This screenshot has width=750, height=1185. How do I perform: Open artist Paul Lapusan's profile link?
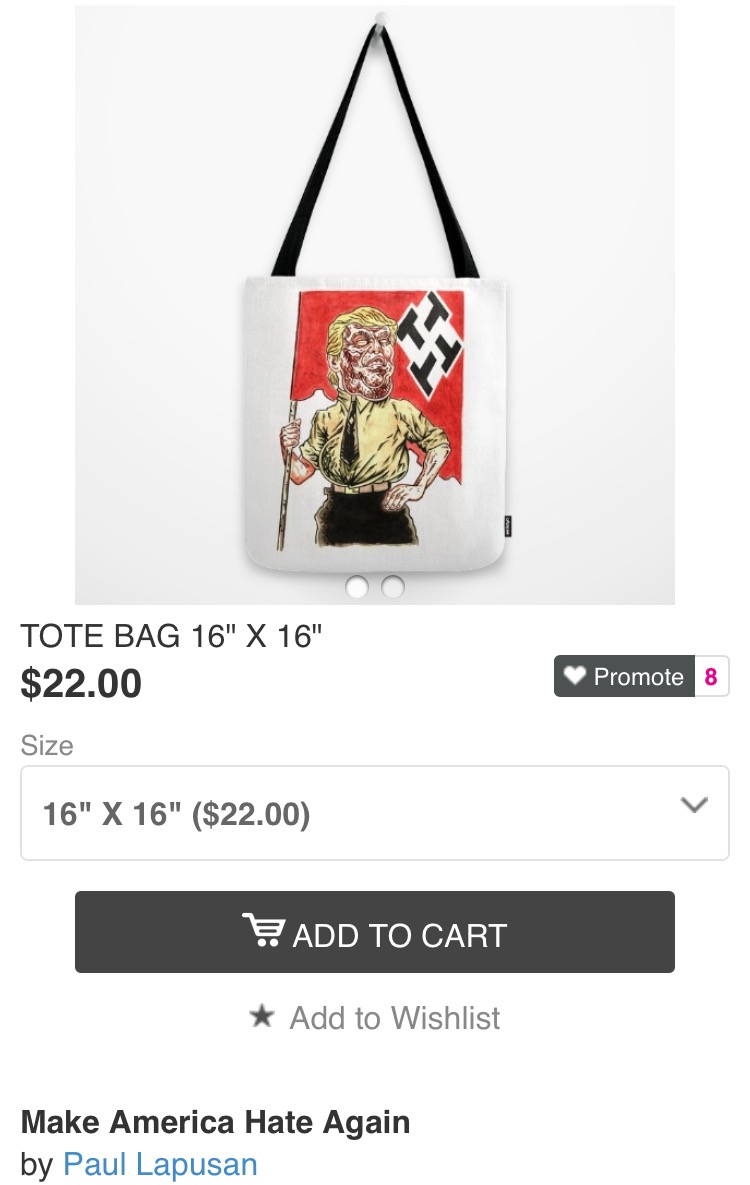pos(160,1164)
